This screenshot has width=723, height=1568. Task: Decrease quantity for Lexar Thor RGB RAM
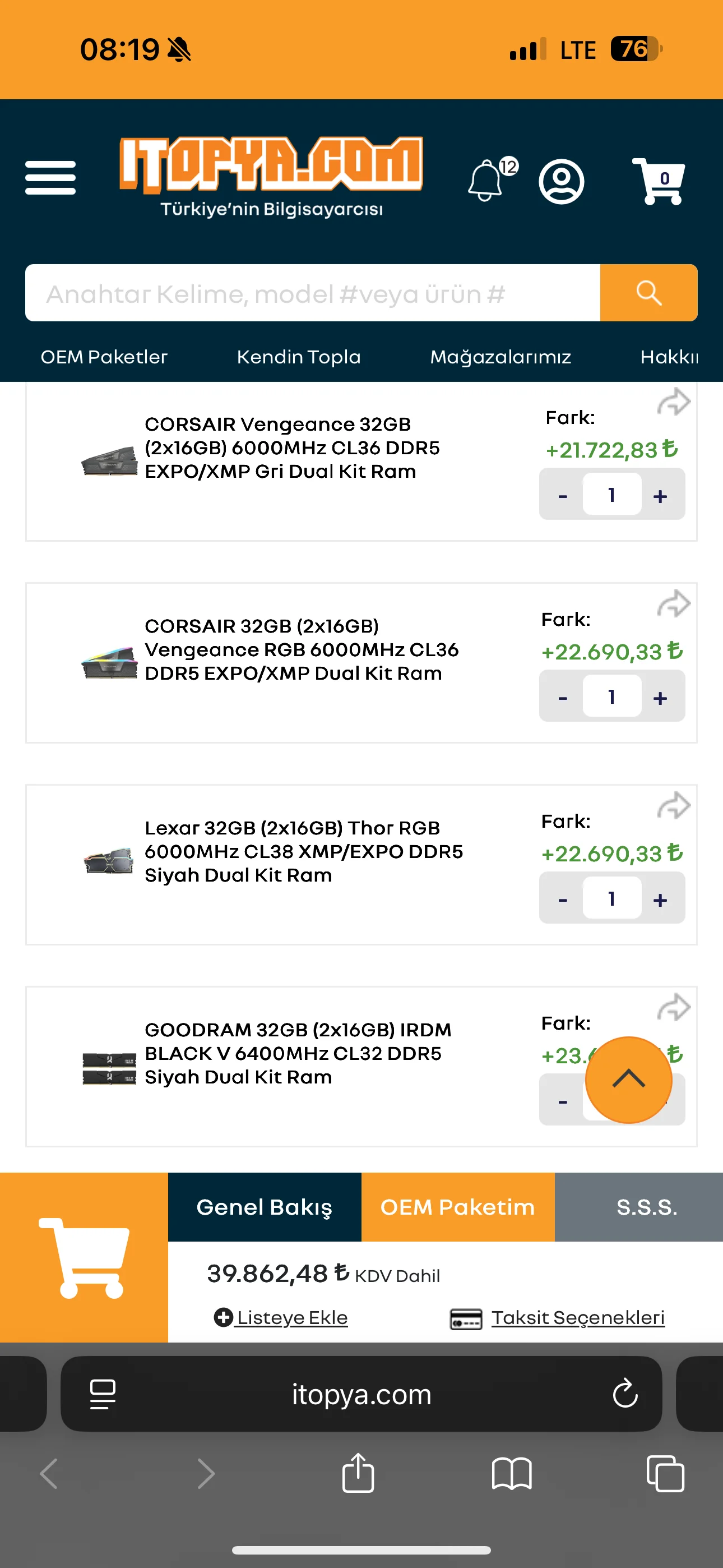tap(563, 900)
